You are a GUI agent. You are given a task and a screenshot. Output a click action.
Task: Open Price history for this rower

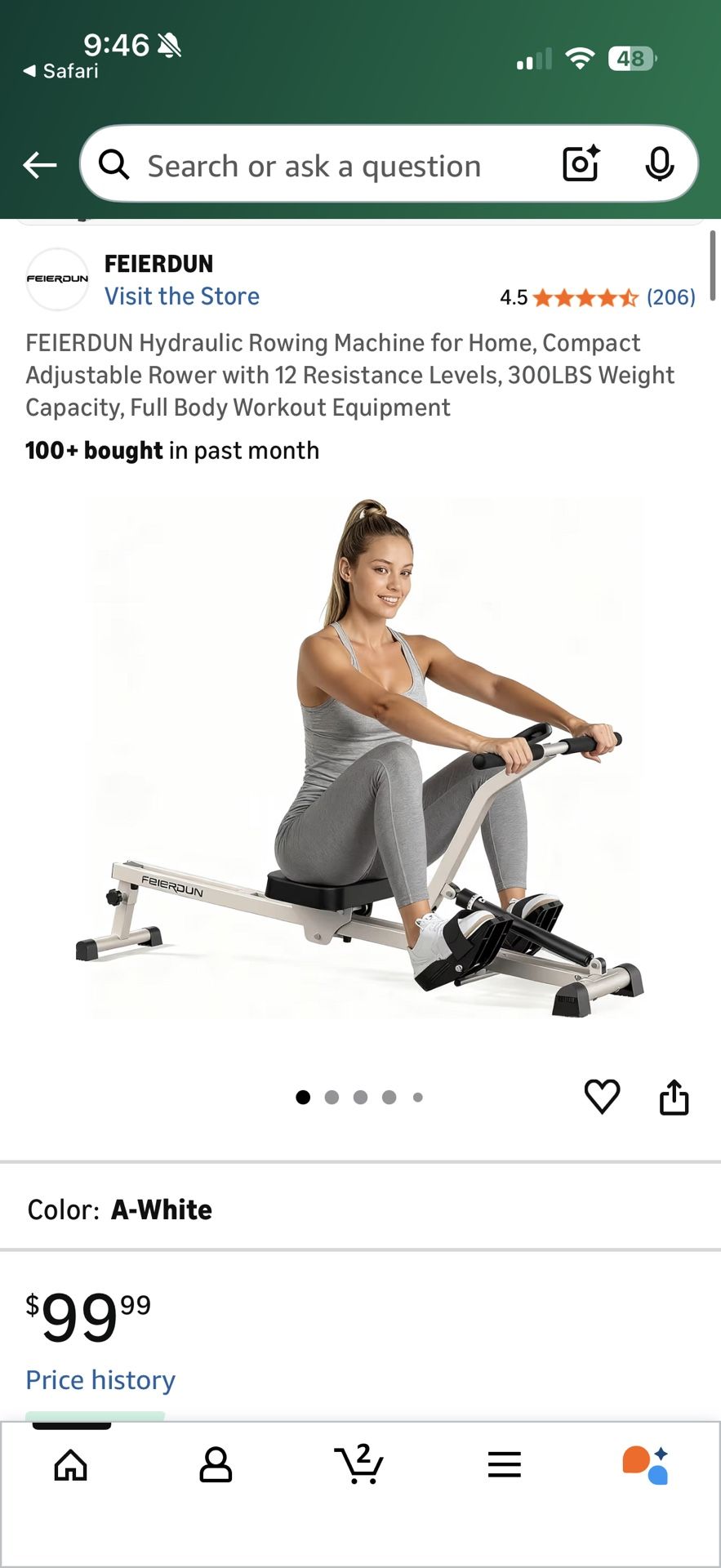(x=100, y=1379)
